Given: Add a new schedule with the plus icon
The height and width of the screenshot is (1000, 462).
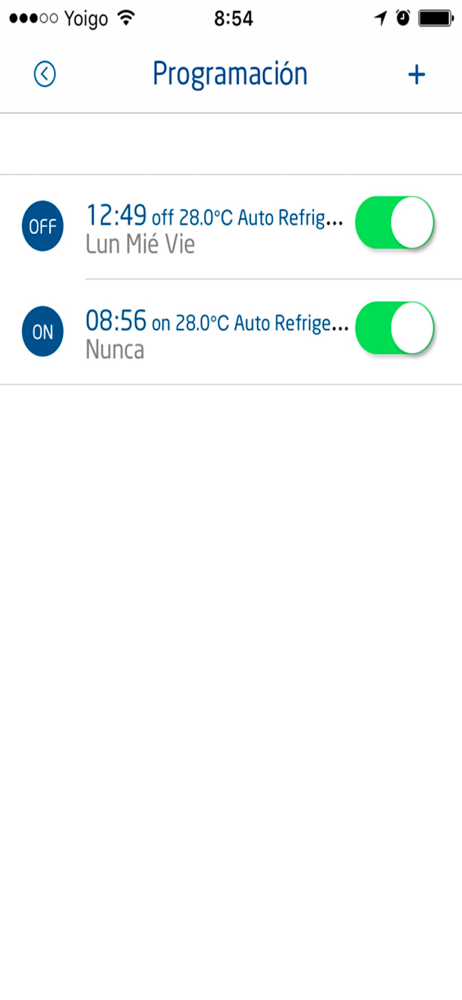Looking at the screenshot, I should tap(417, 75).
